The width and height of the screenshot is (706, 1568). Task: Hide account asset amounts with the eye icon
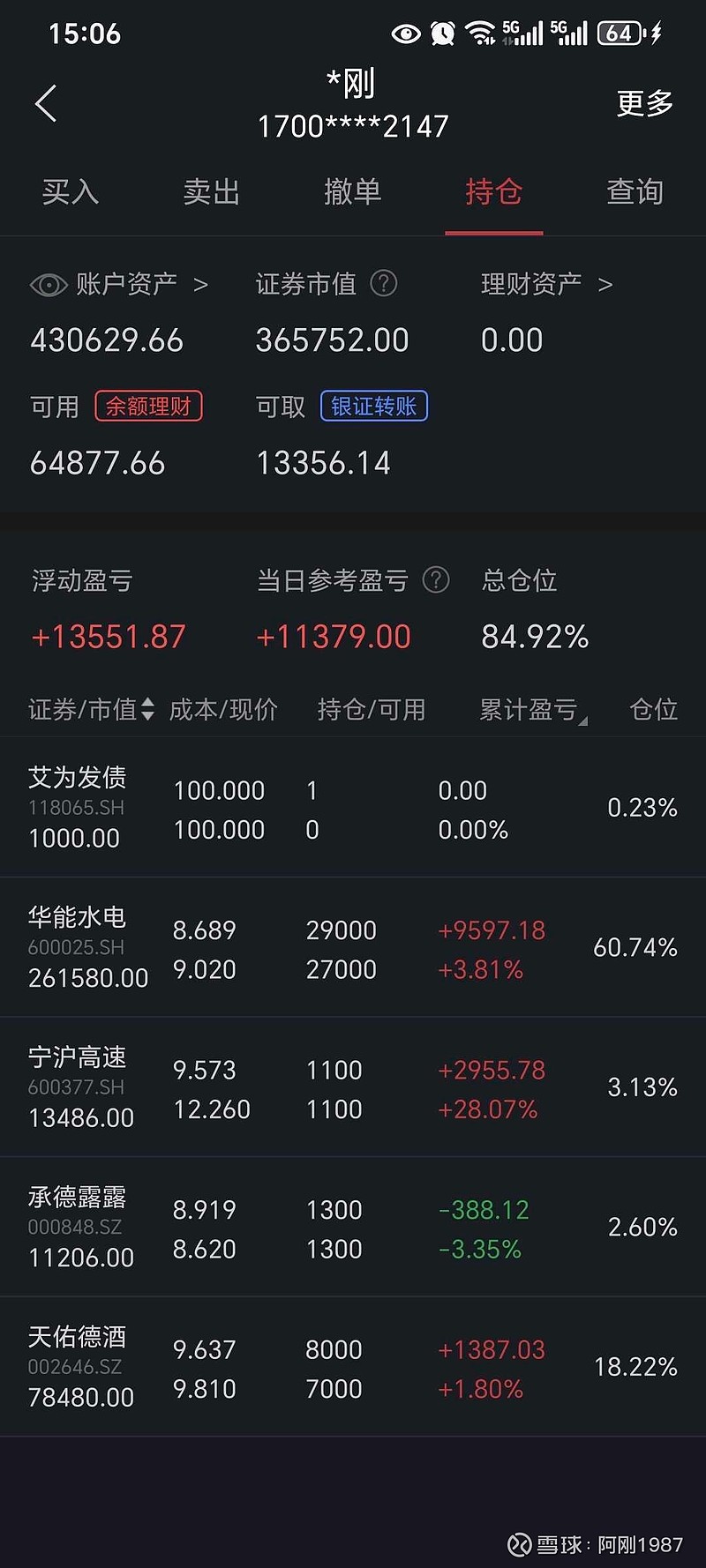coord(49,285)
